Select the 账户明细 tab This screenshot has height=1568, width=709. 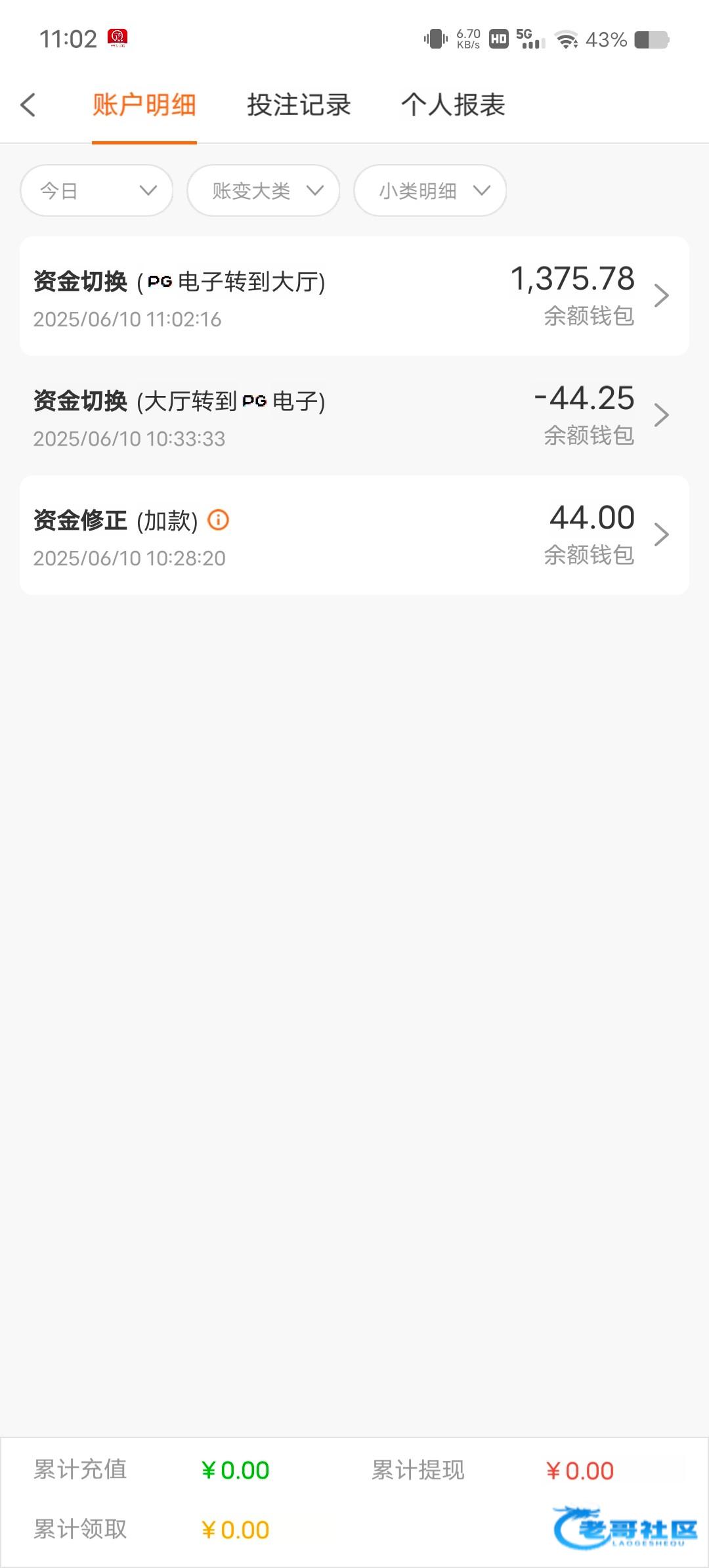tap(144, 105)
